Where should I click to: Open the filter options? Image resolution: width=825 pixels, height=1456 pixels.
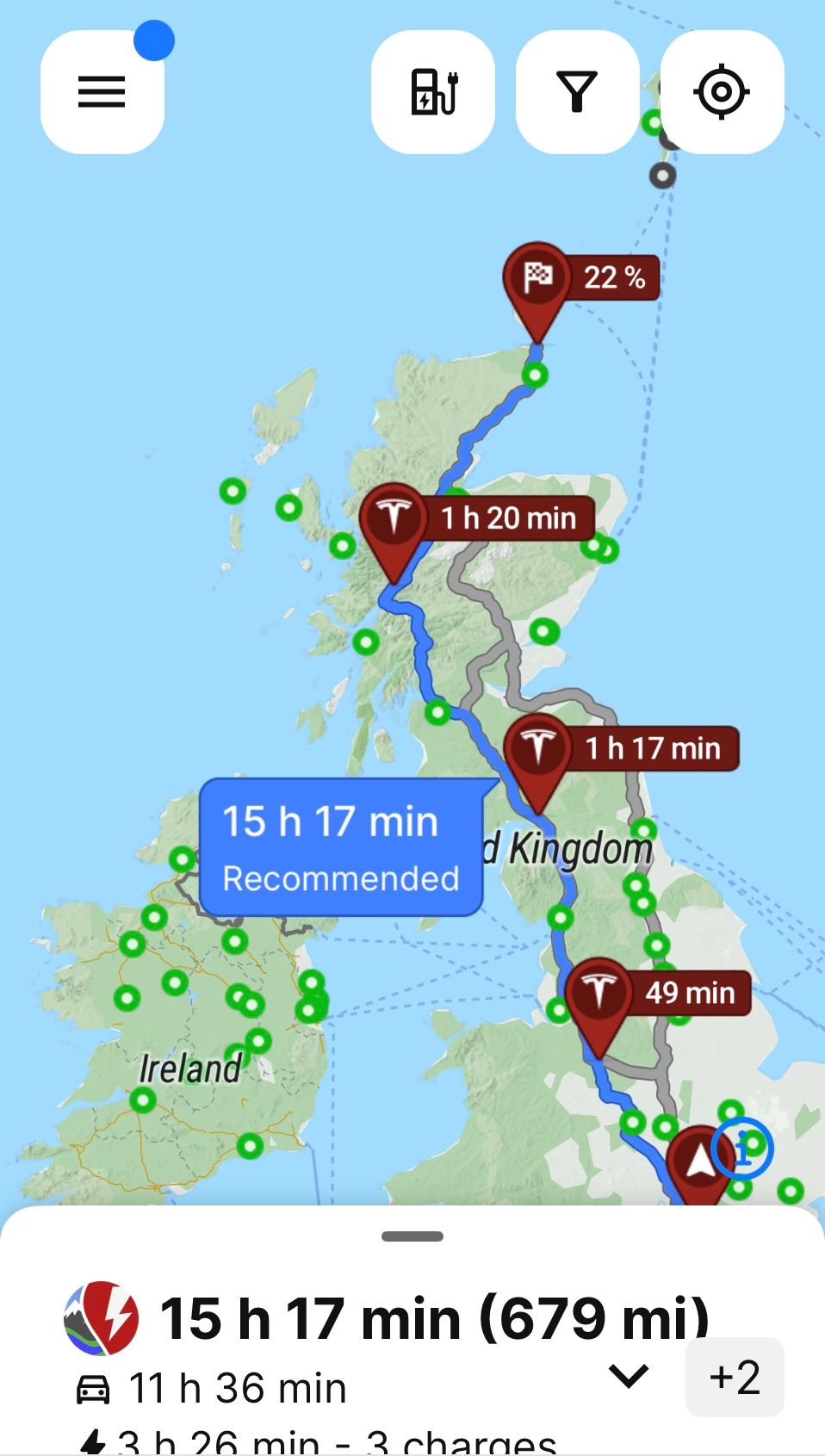[x=577, y=92]
